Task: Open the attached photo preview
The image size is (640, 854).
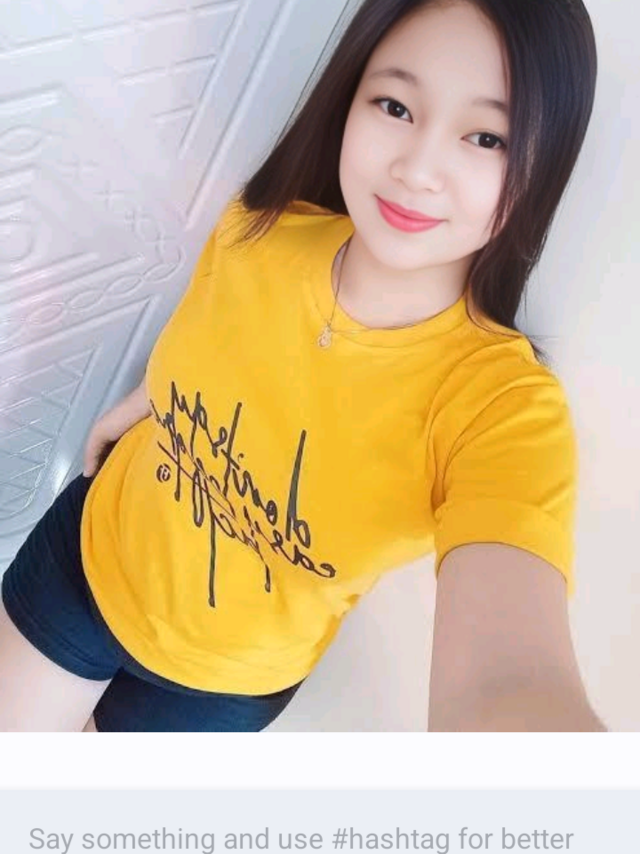Action: pyautogui.click(x=320, y=365)
